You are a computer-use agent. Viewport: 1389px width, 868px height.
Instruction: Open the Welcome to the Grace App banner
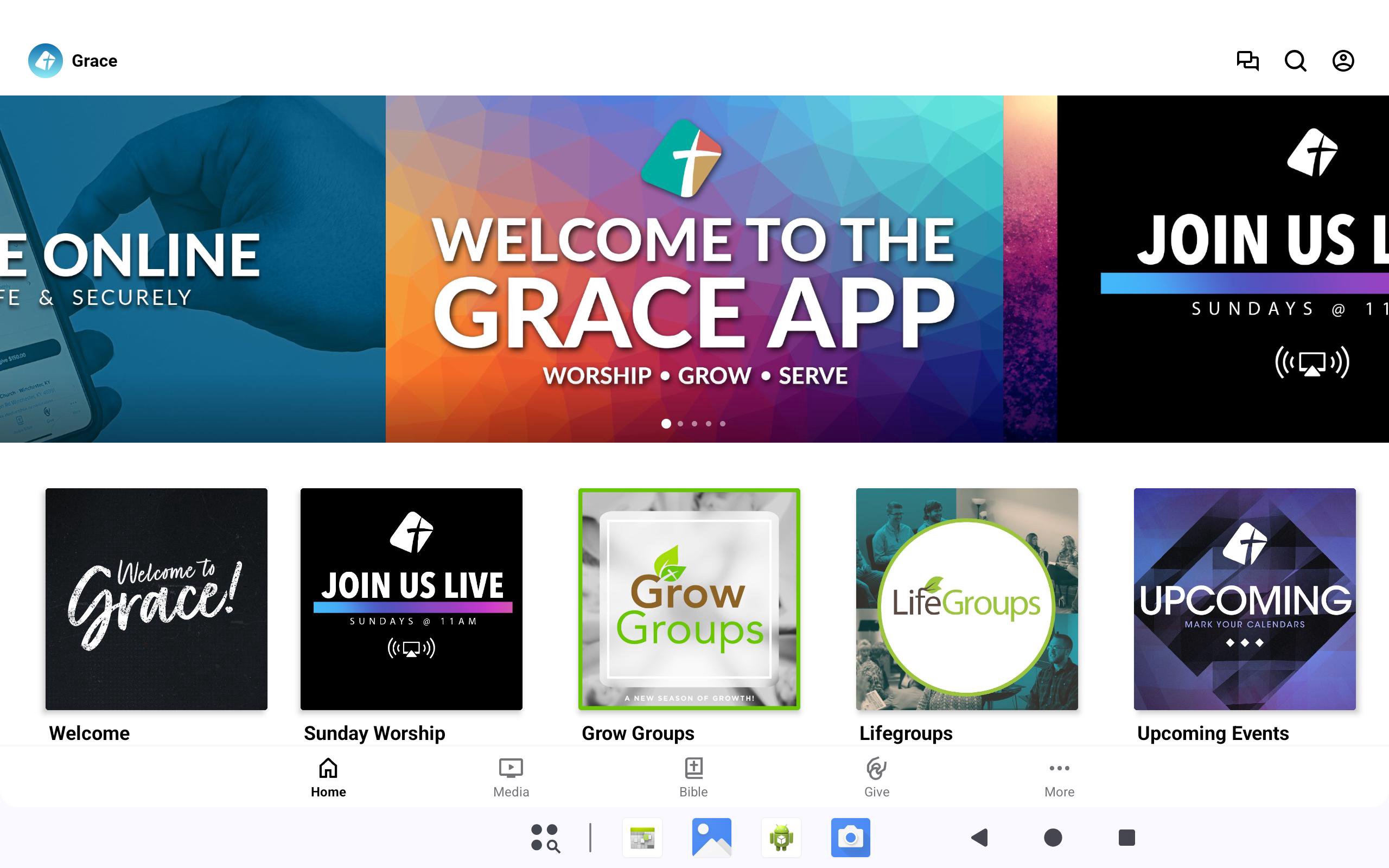(x=693, y=269)
